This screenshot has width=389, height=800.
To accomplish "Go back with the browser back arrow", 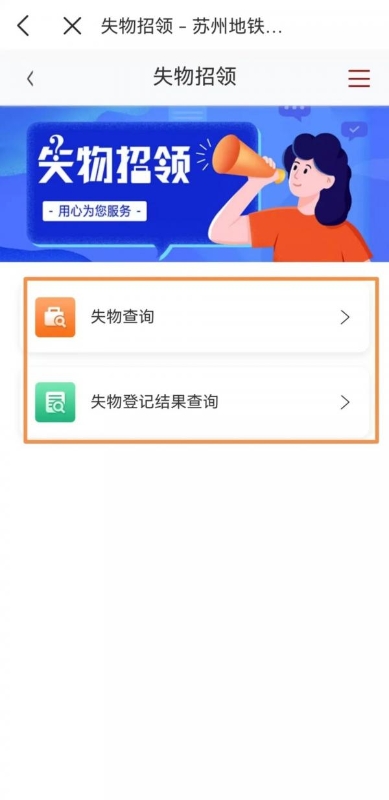I will point(23,26).
